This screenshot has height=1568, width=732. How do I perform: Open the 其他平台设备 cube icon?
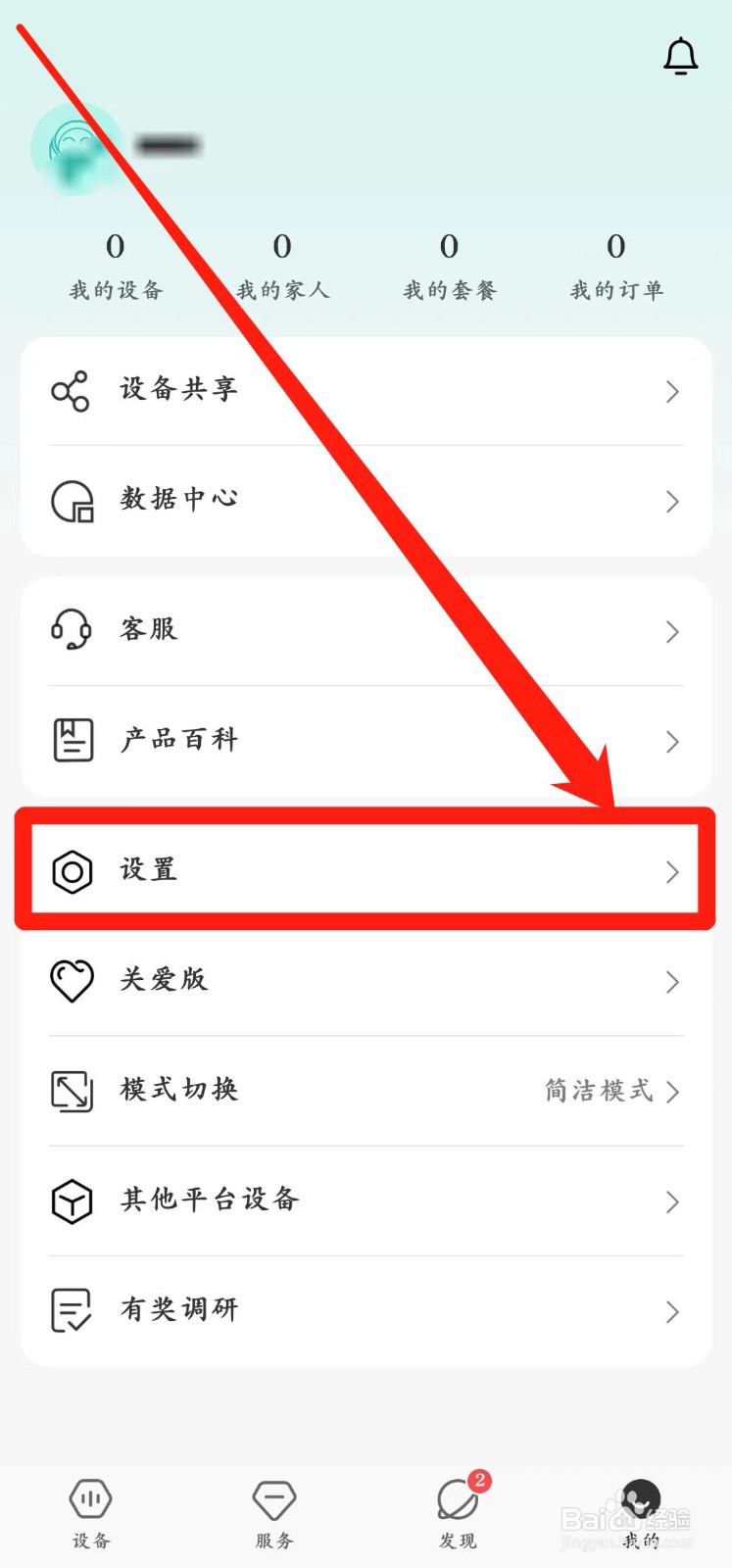point(72,1201)
